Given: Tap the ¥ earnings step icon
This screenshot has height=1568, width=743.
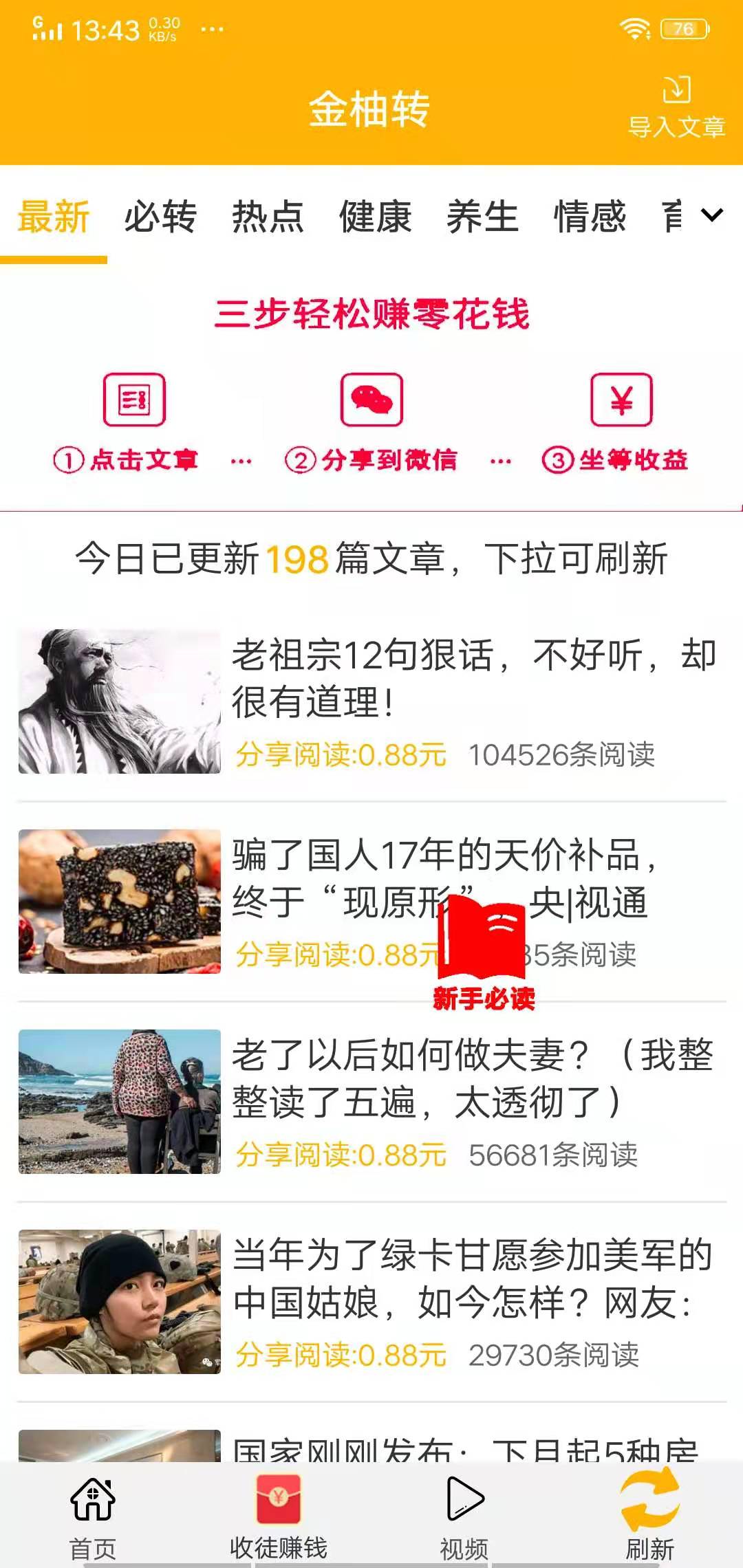Looking at the screenshot, I should [x=621, y=401].
